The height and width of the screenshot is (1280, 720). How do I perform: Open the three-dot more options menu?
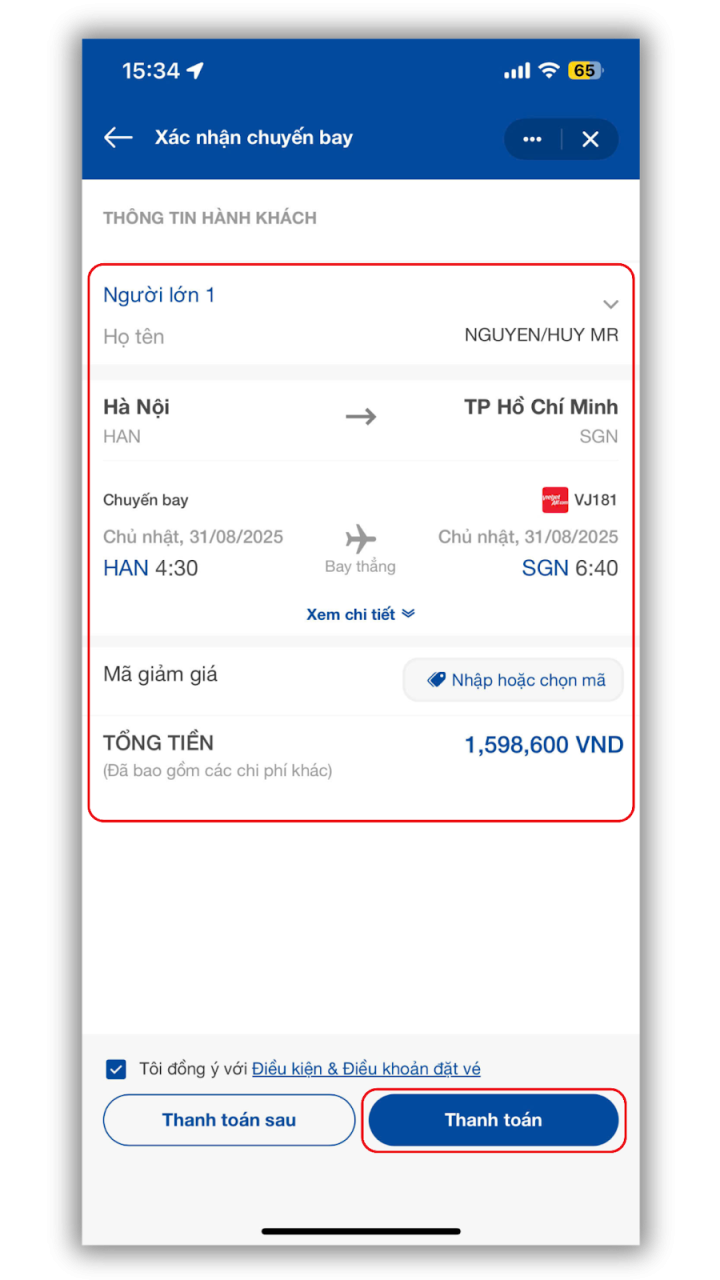coord(533,139)
